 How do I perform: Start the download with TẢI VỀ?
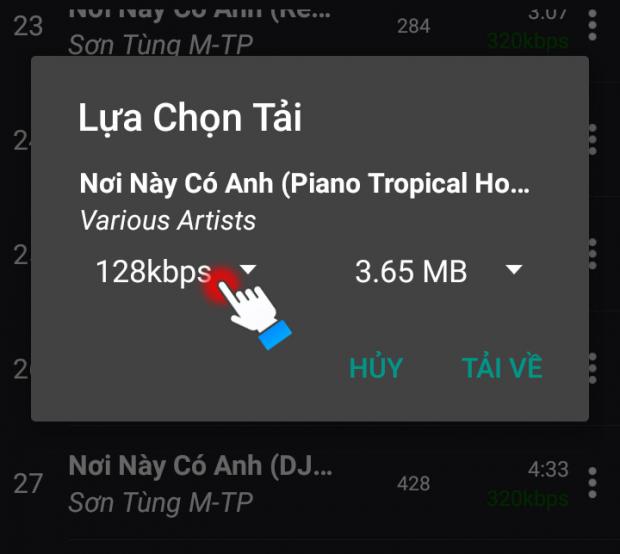(x=502, y=367)
